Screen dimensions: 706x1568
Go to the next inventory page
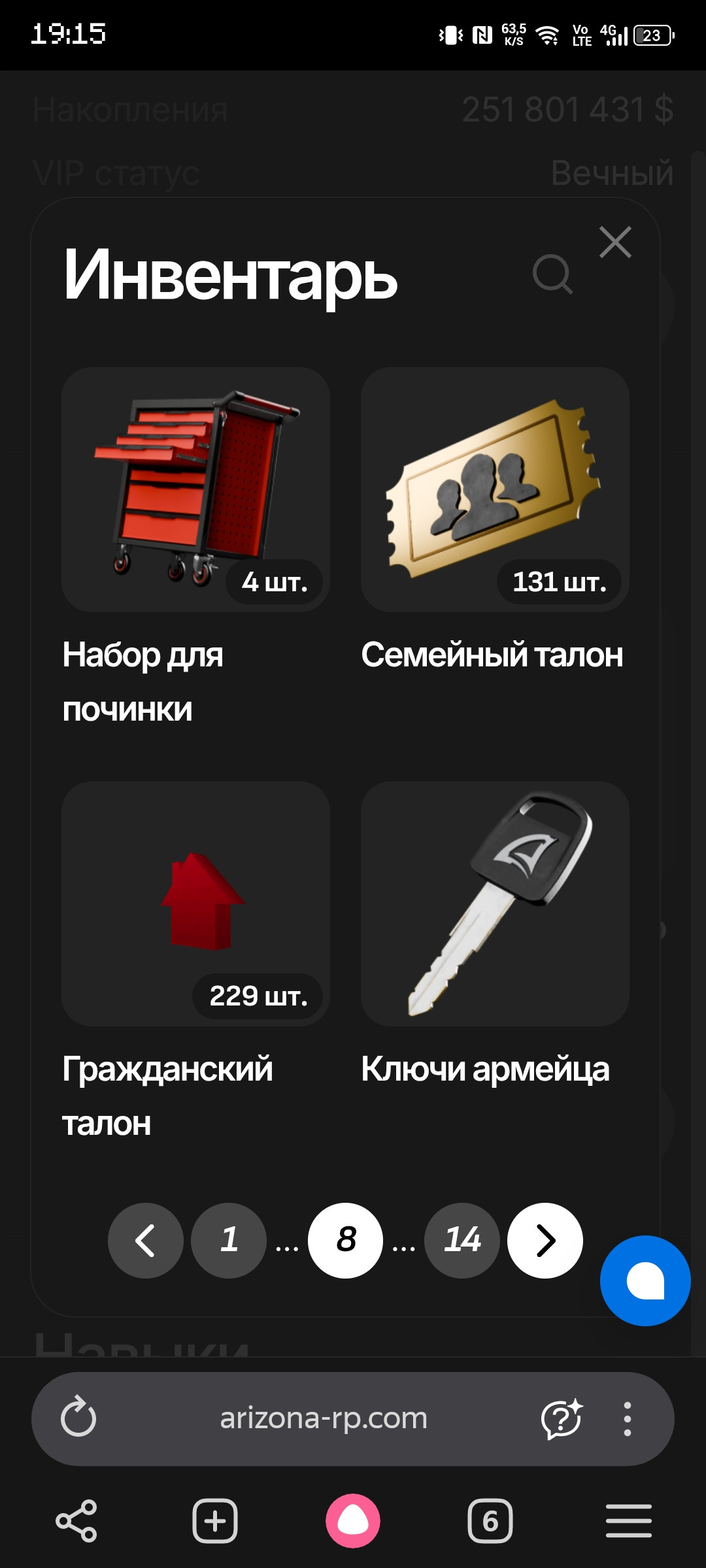(545, 1240)
